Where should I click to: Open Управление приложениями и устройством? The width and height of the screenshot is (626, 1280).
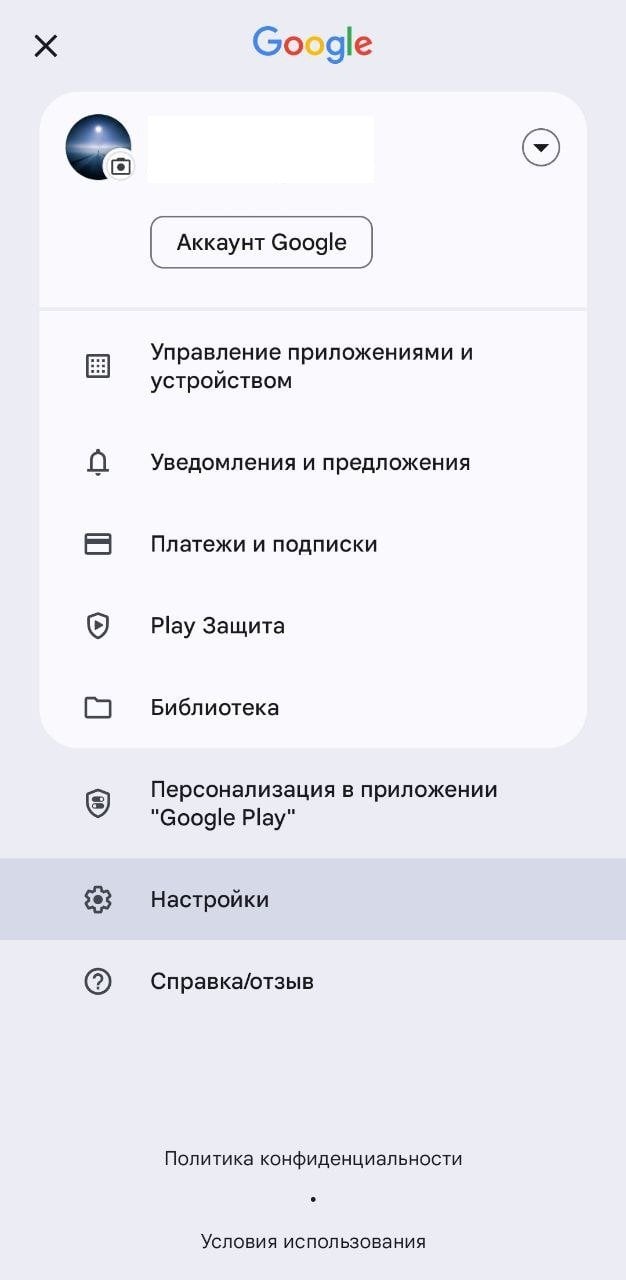coord(312,366)
